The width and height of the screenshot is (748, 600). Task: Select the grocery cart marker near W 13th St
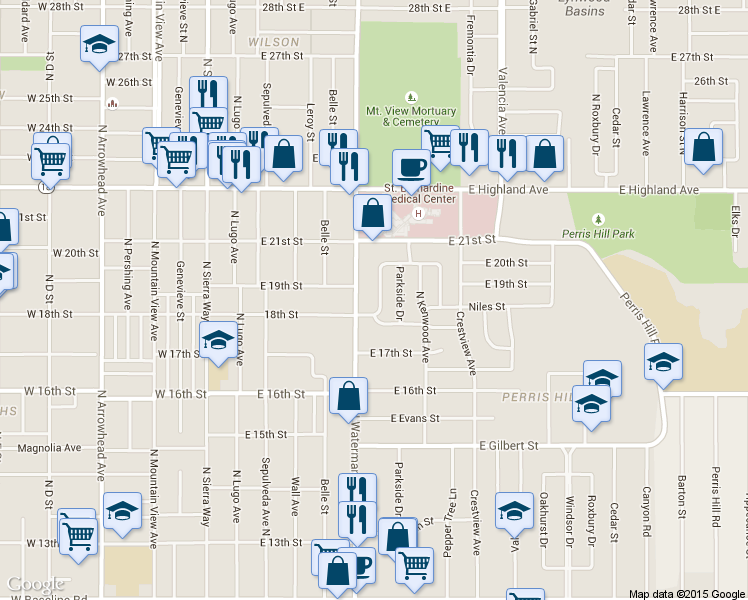(x=79, y=539)
